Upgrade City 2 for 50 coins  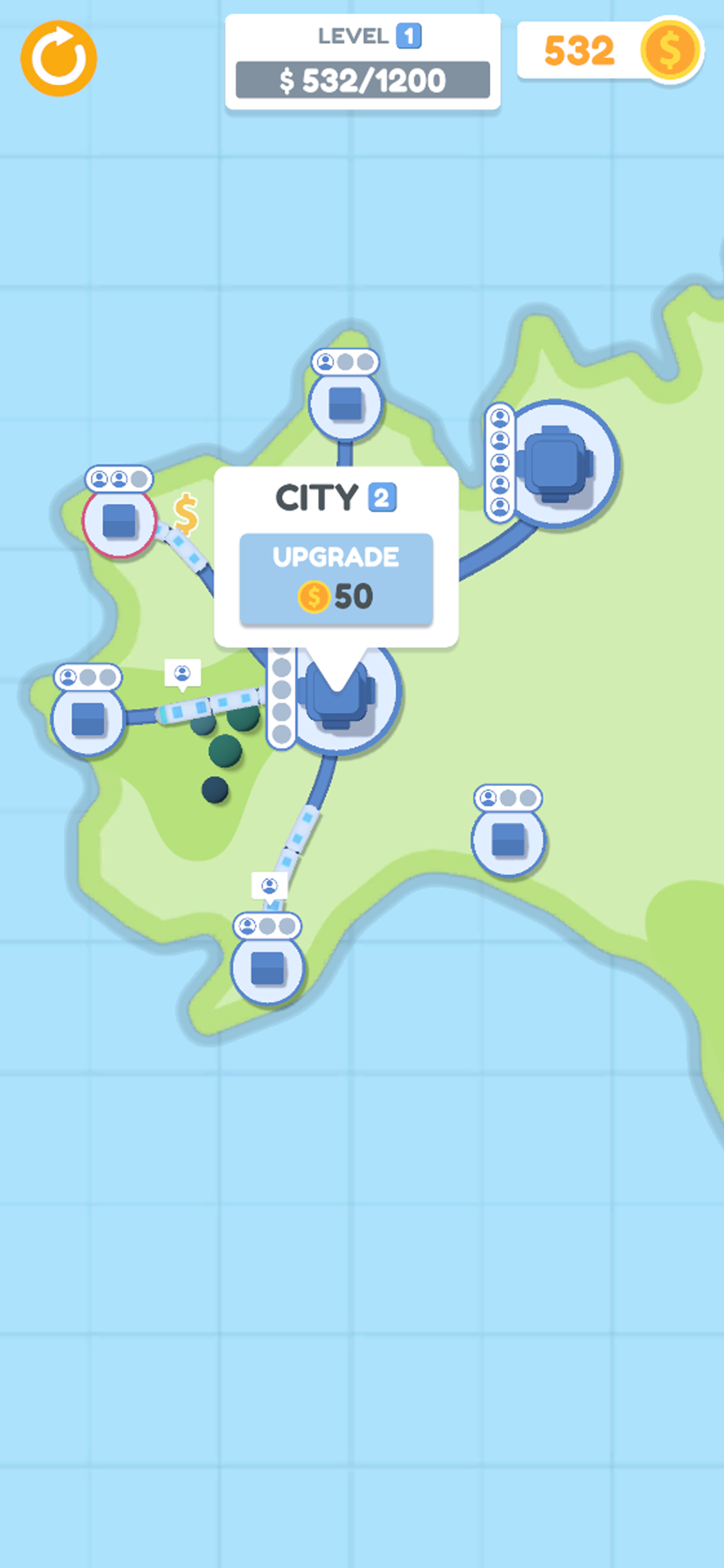[336, 580]
